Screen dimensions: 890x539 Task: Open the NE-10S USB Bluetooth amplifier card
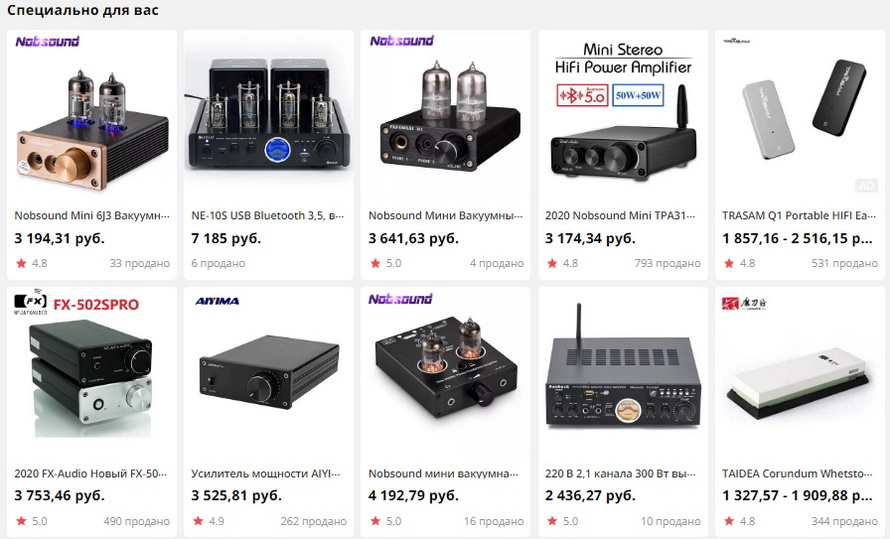pos(268,120)
